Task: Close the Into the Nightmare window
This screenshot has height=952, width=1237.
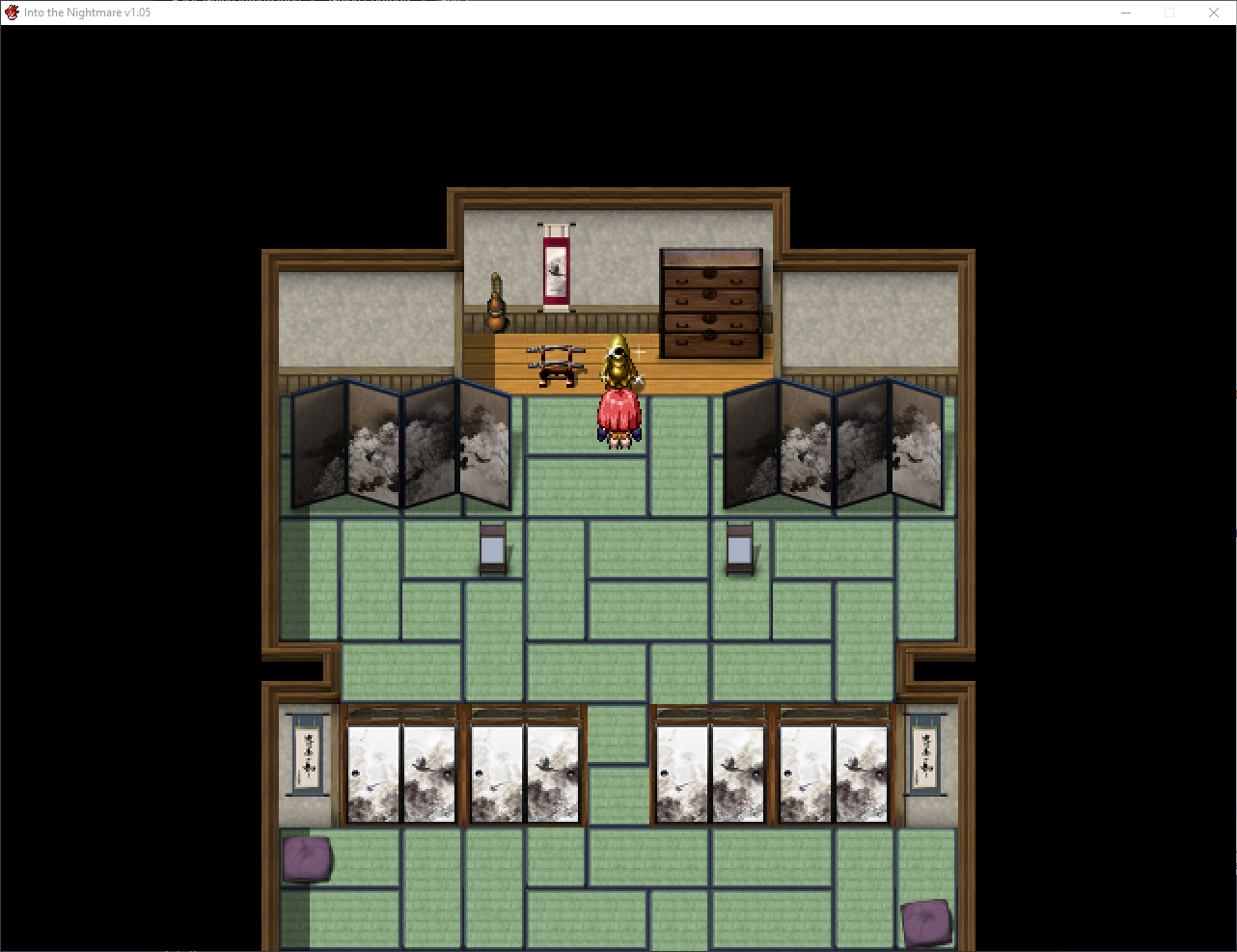Action: point(1214,13)
